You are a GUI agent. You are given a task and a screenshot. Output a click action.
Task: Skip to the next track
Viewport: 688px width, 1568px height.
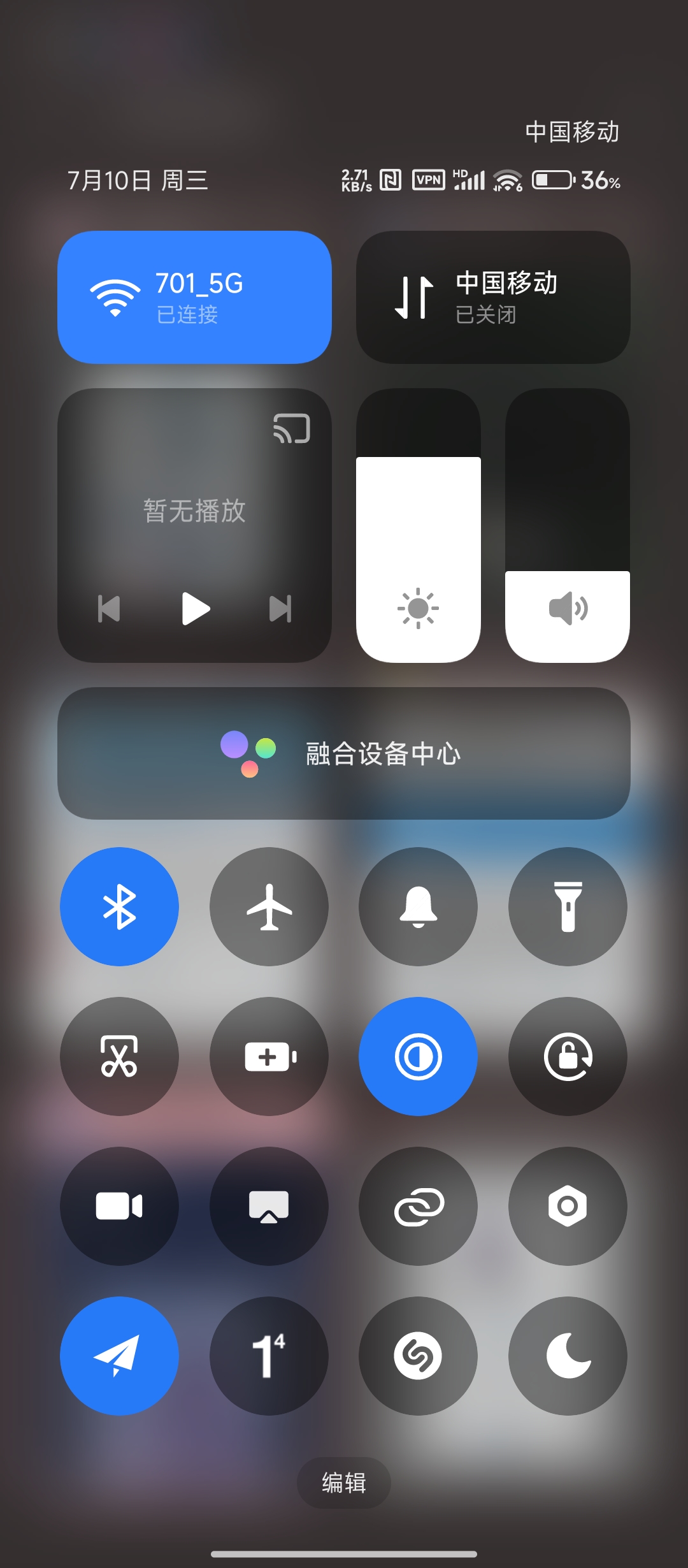(x=280, y=609)
